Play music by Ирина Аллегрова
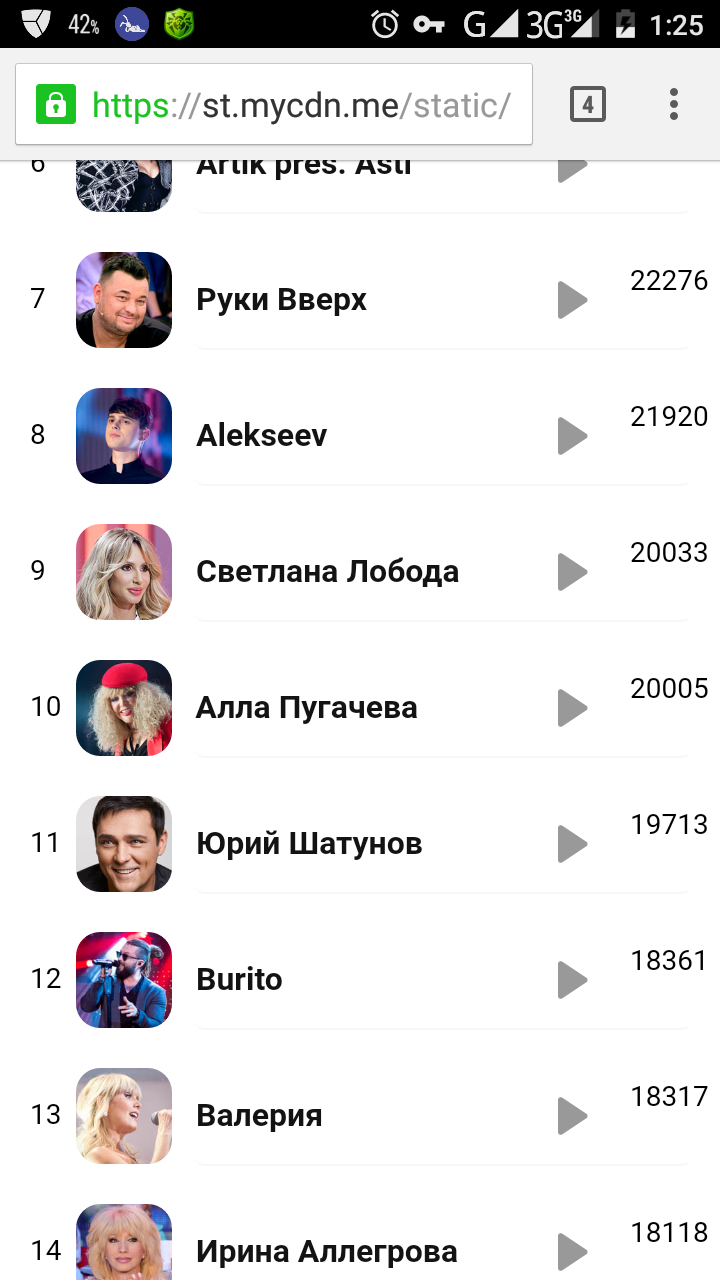This screenshot has height=1280, width=720. 572,1251
